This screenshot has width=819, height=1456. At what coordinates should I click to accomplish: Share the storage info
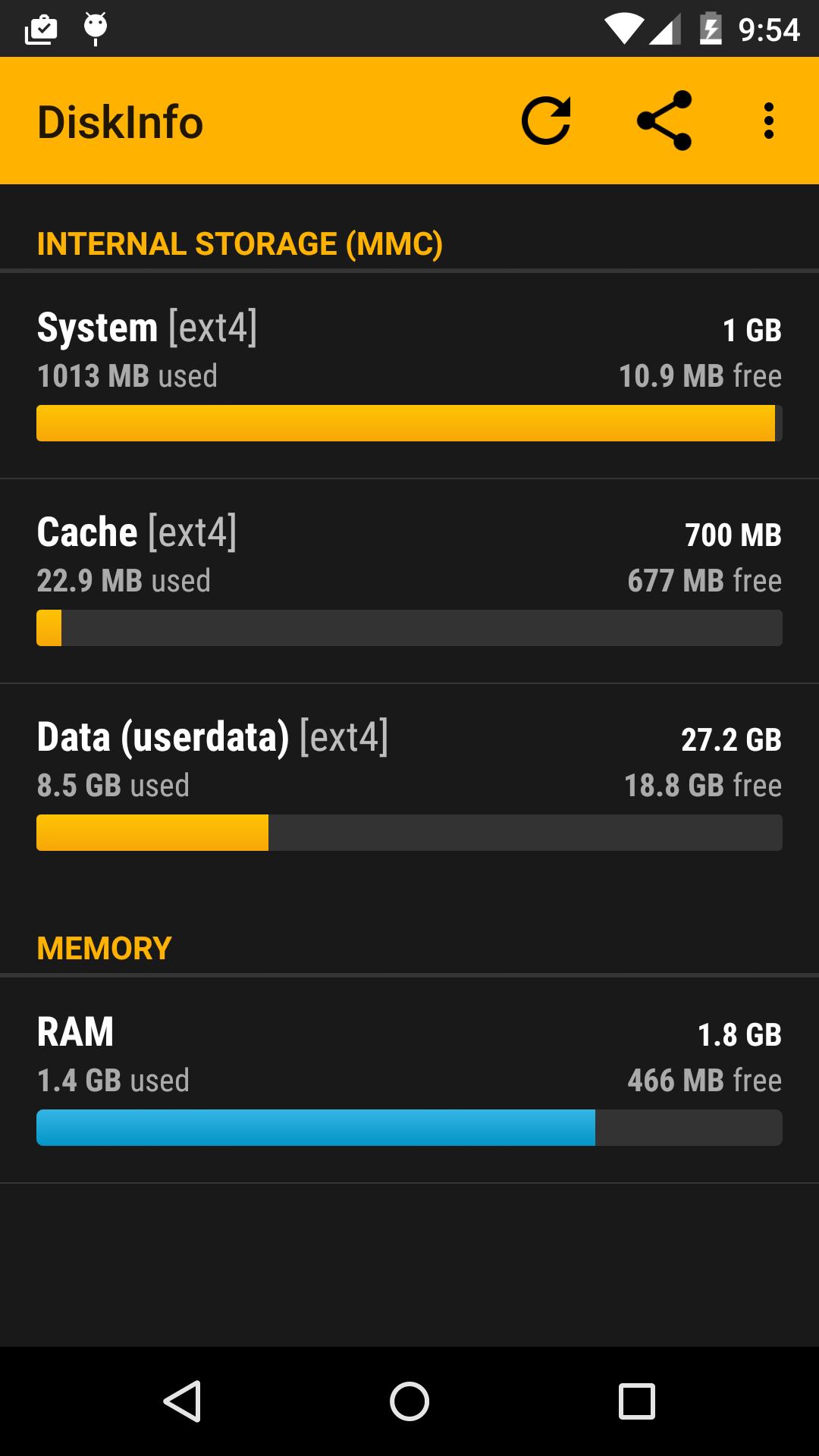pos(664,121)
